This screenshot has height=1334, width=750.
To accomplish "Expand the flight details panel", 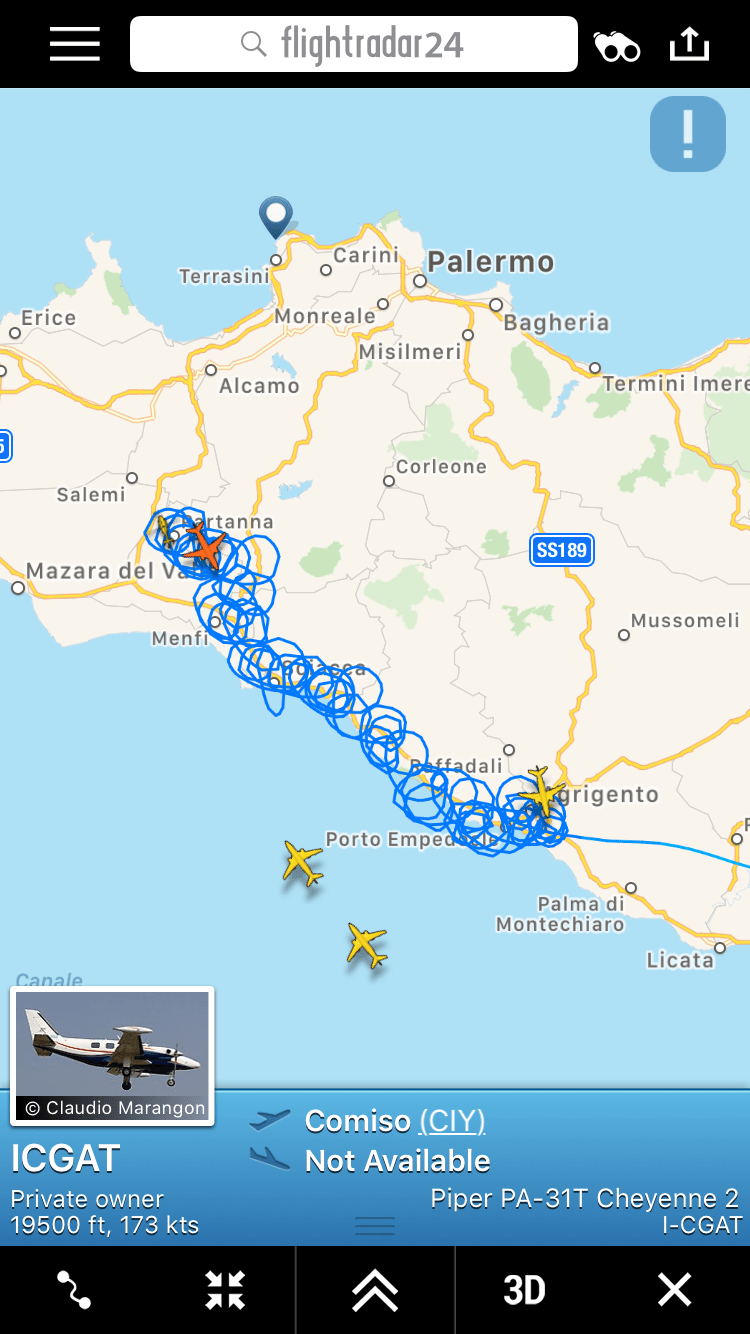I will [x=375, y=1290].
